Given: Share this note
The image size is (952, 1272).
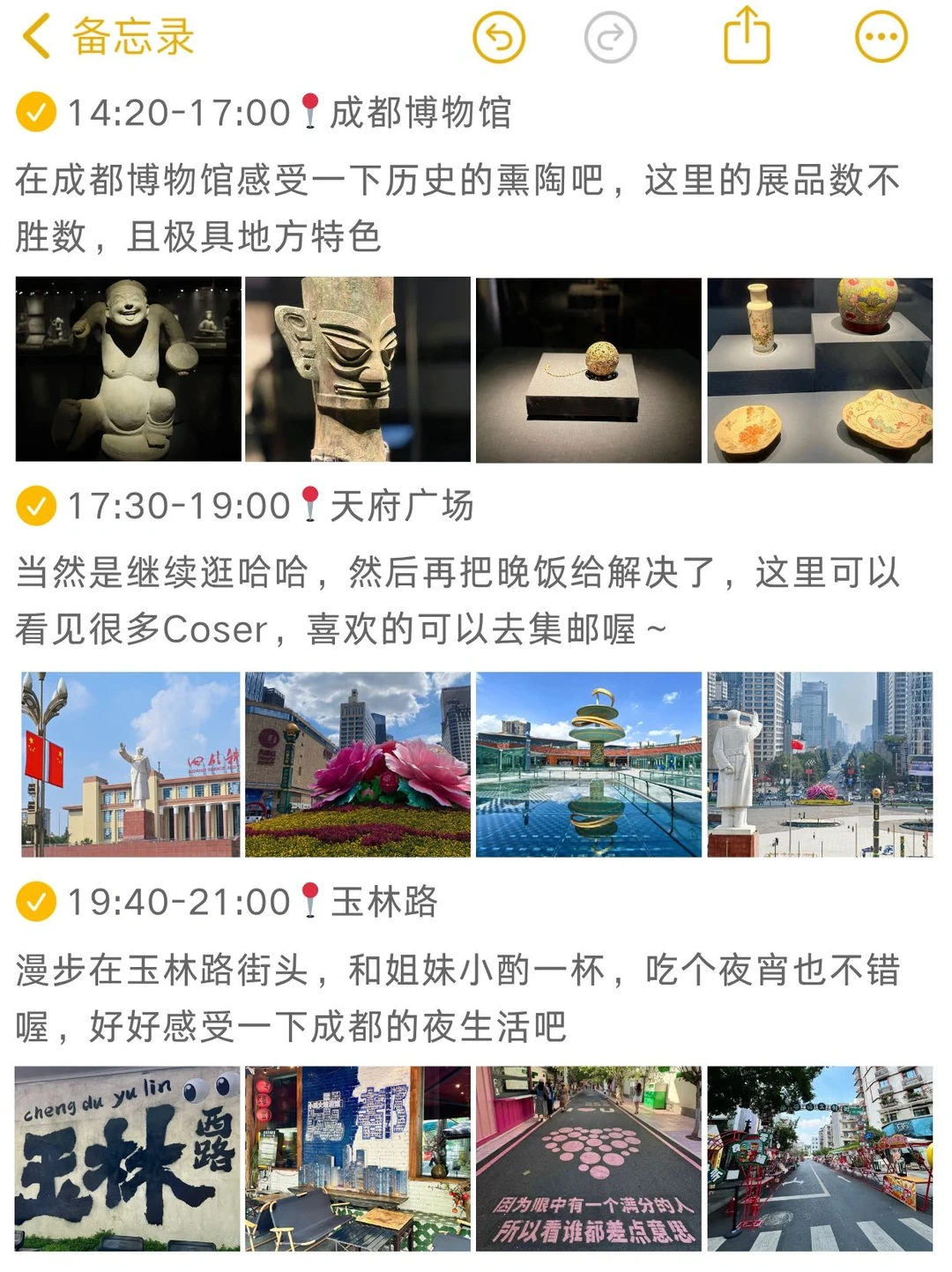Looking at the screenshot, I should pyautogui.click(x=747, y=35).
